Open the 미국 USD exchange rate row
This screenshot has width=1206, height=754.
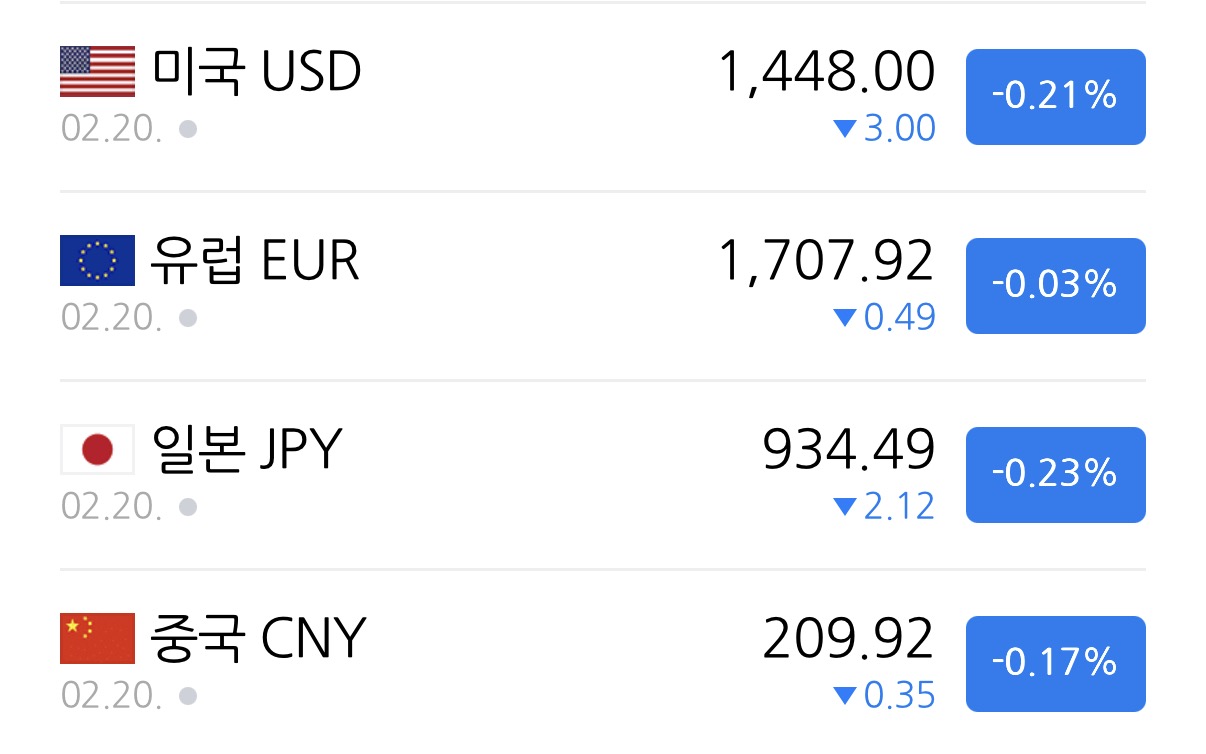coord(603,97)
